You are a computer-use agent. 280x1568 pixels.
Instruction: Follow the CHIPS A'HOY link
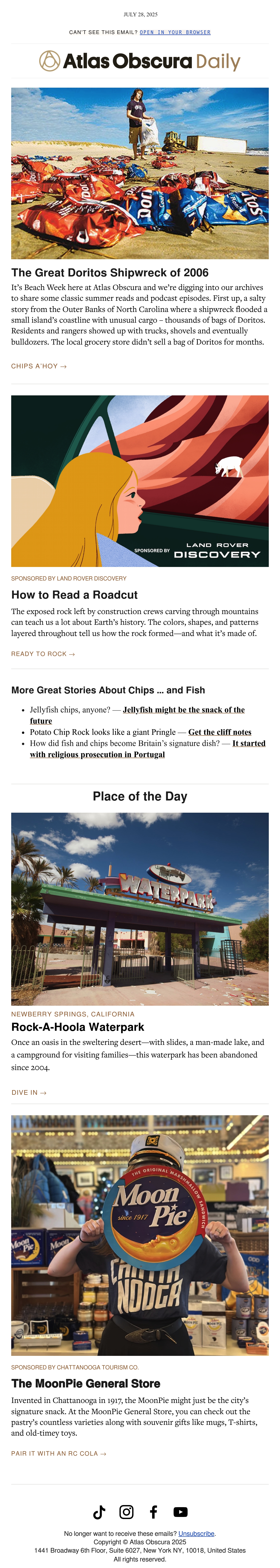click(x=39, y=366)
